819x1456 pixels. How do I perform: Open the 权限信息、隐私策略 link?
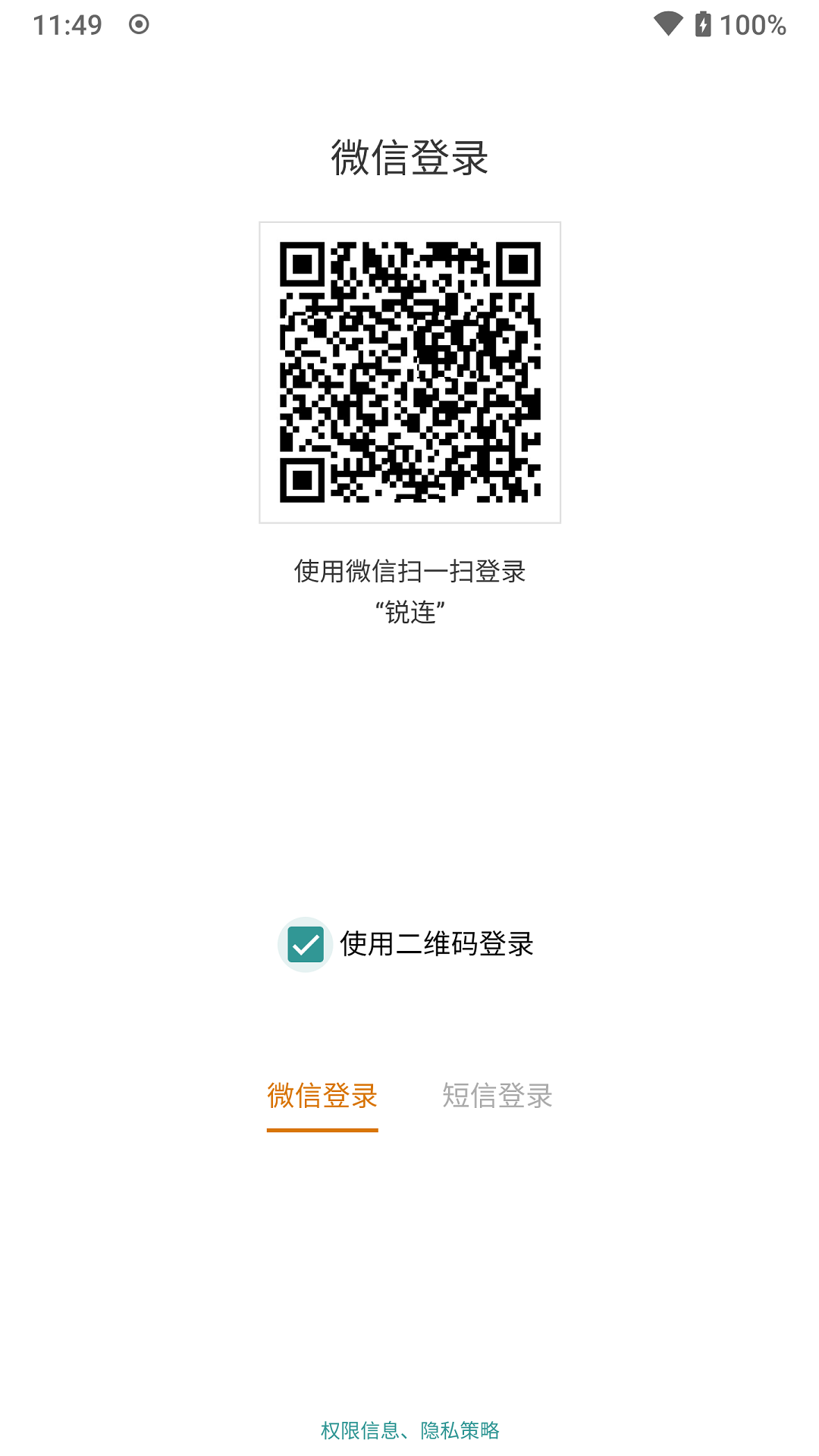(410, 1430)
